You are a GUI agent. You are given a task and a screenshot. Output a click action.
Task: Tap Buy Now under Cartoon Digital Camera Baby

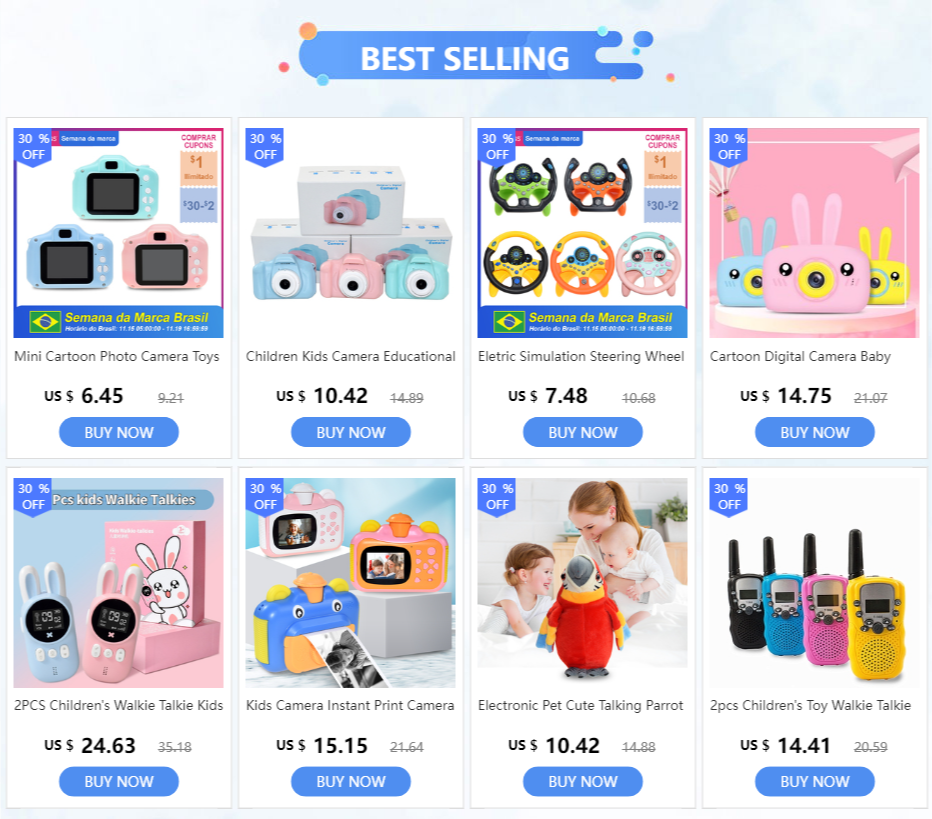pyautogui.click(x=814, y=432)
